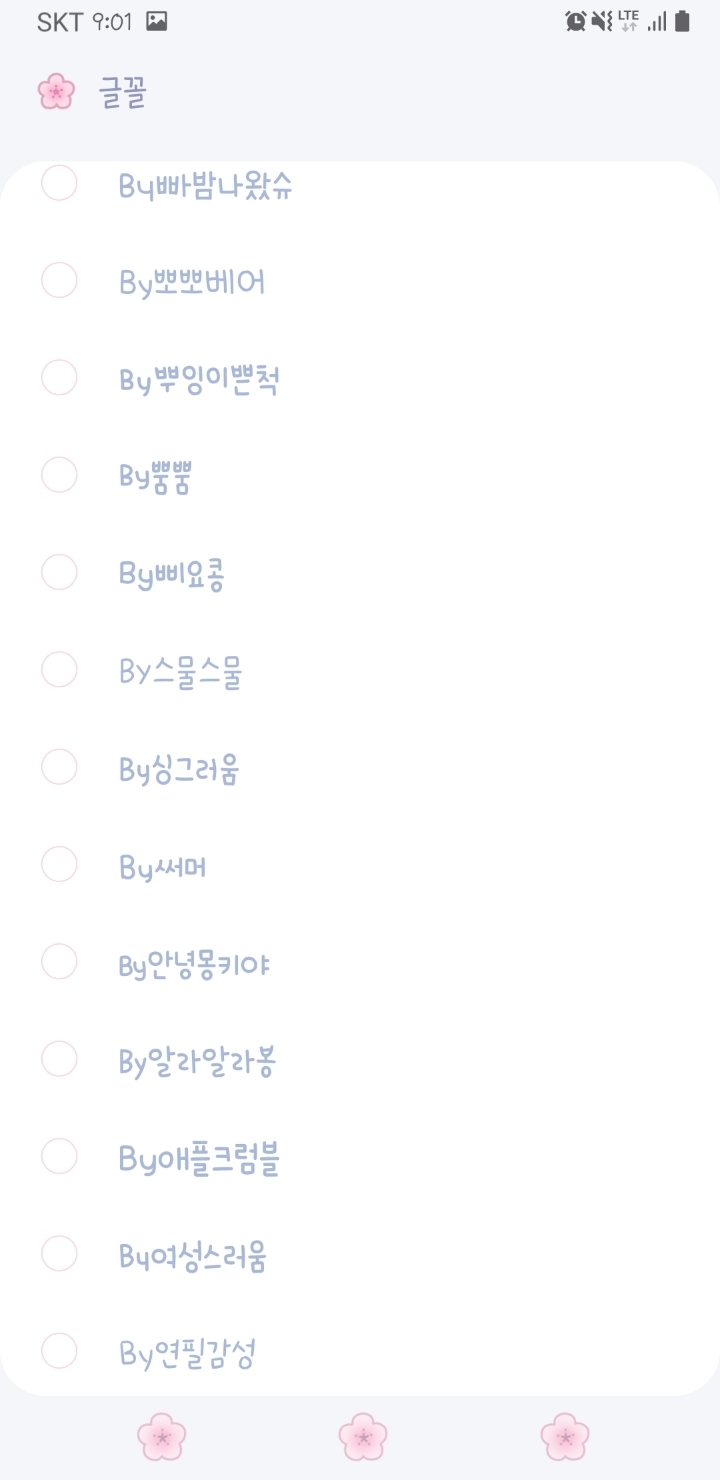Select the By빠밤나왔슈 font
This screenshot has height=1480, width=720.
tap(59, 185)
